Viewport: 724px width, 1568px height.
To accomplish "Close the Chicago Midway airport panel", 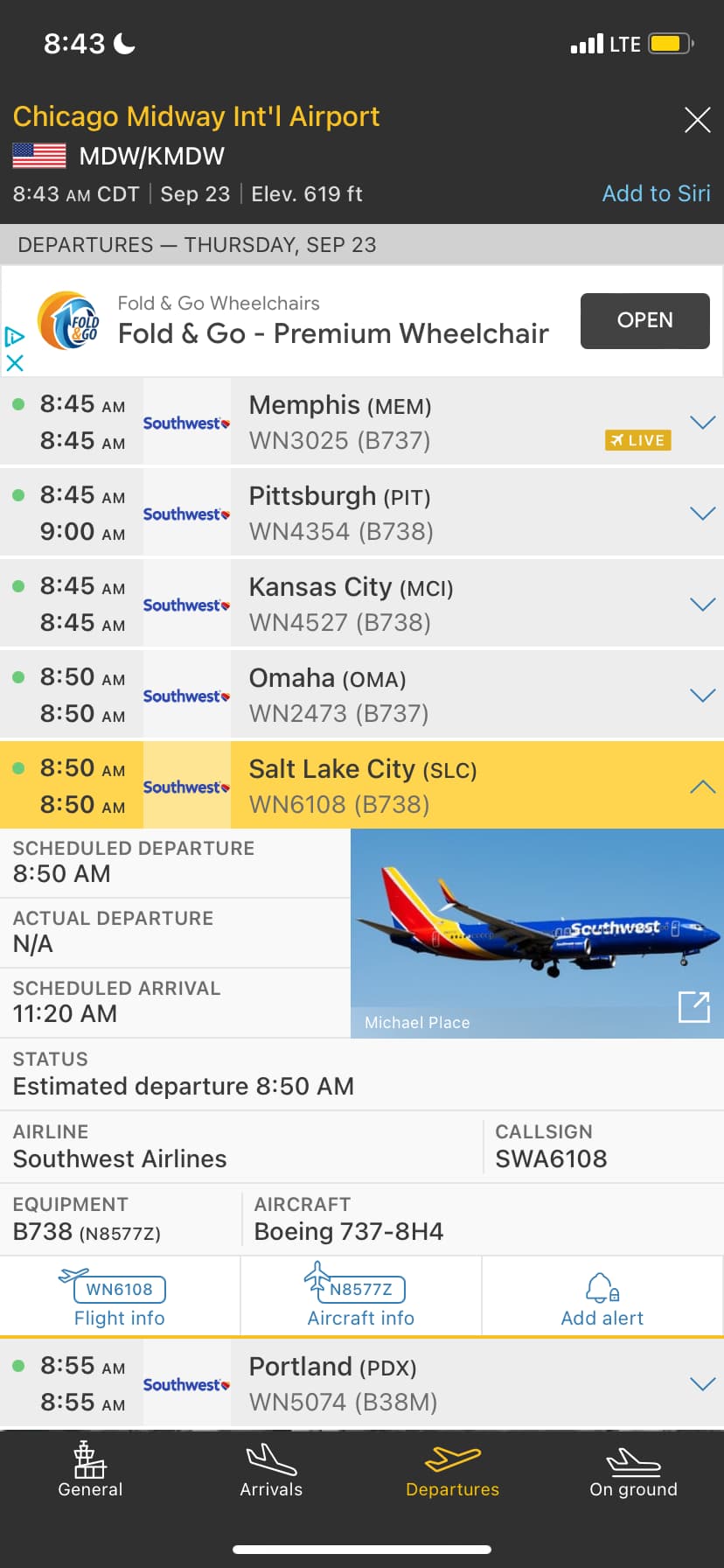I will pos(697,120).
